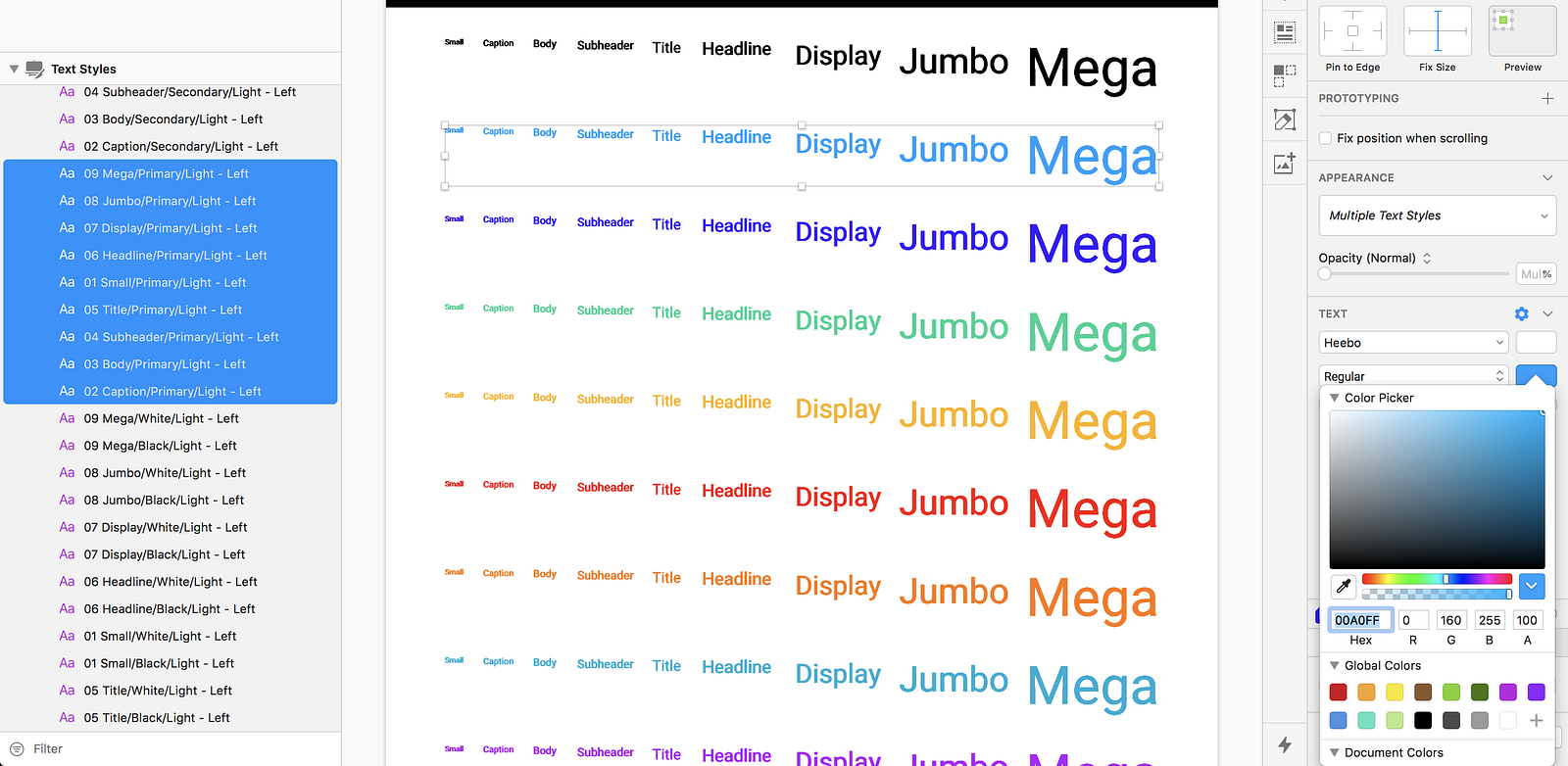Collapse the Text Styles group
The height and width of the screenshot is (766, 1568).
14,69
